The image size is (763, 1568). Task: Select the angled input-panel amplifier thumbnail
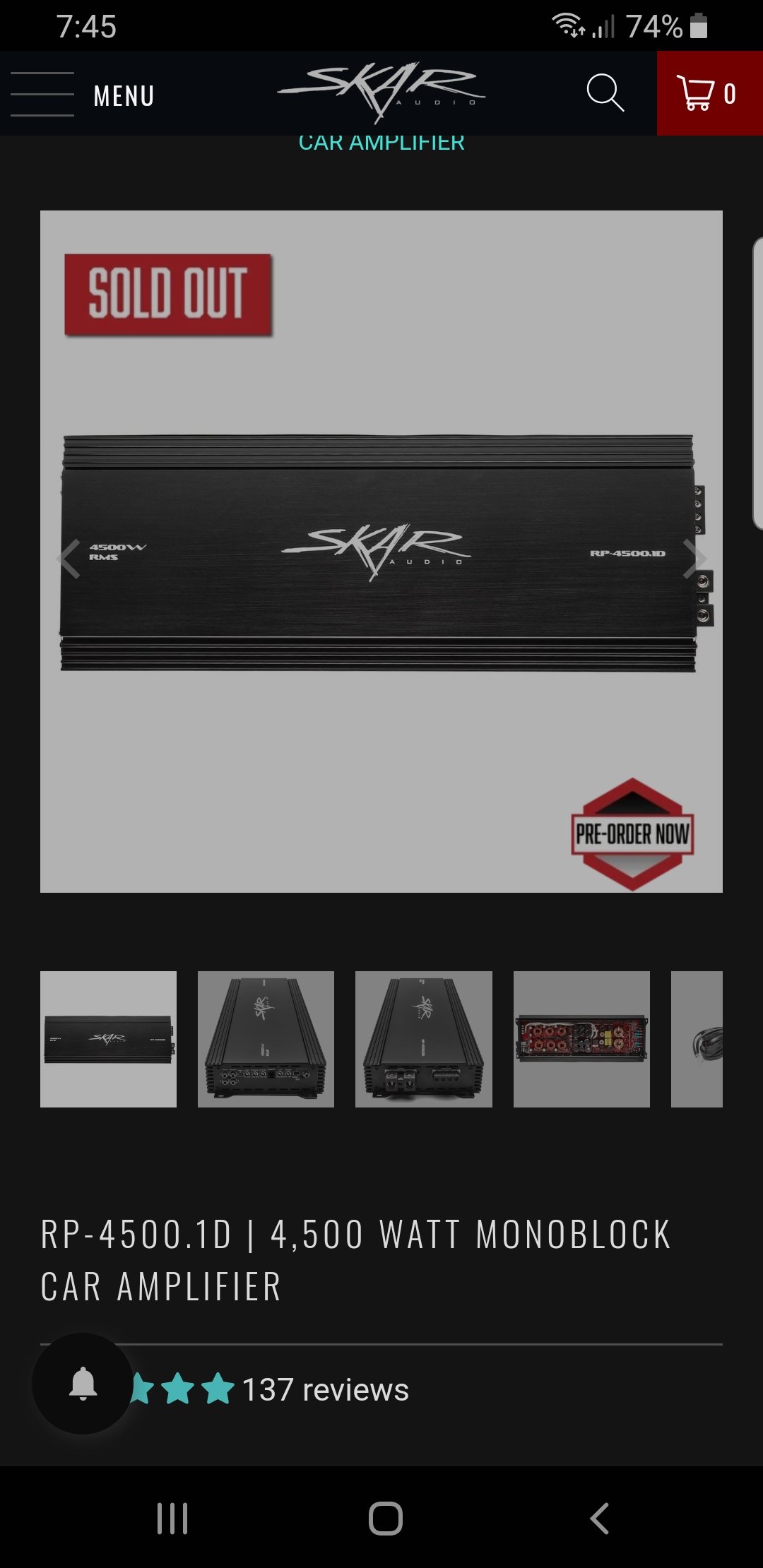[266, 1039]
